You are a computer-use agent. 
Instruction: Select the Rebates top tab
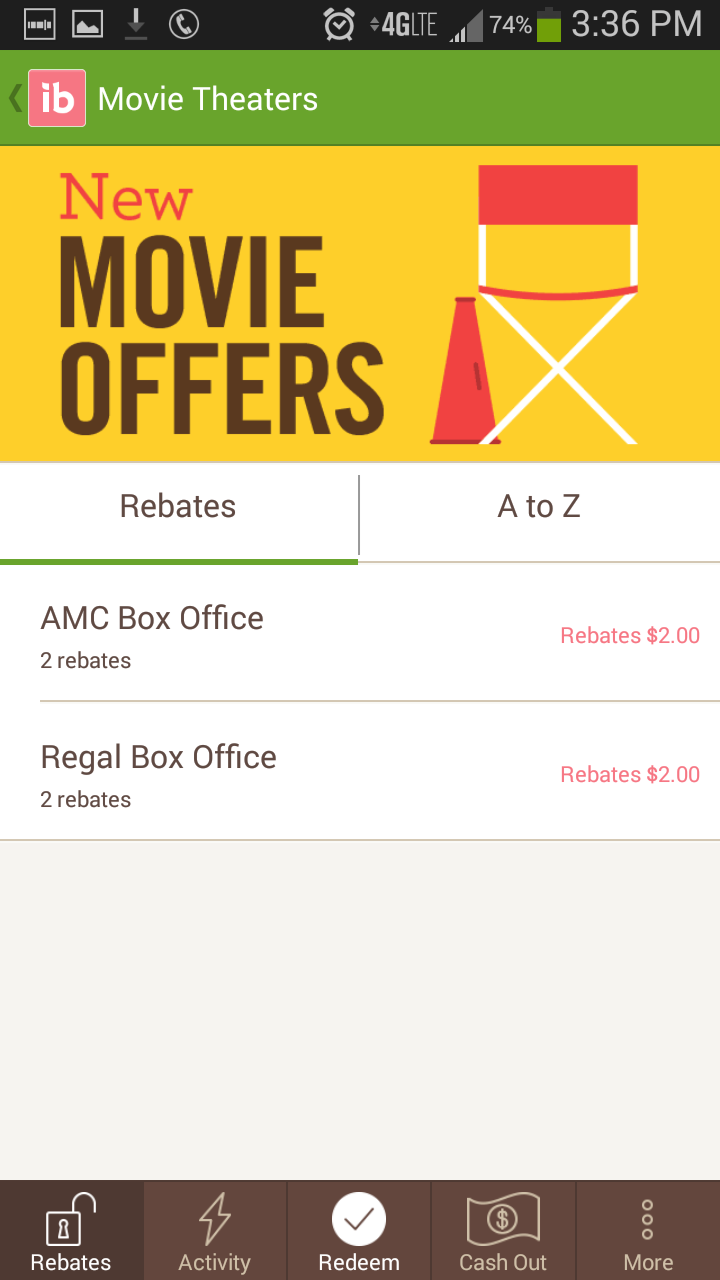179,507
